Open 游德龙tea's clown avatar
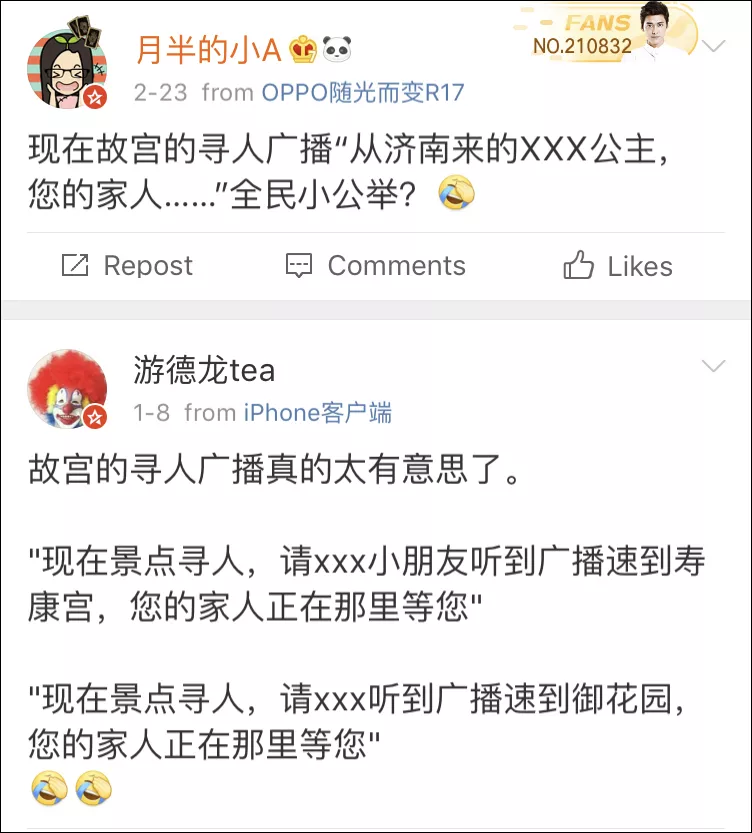This screenshot has height=833, width=752. (67, 389)
